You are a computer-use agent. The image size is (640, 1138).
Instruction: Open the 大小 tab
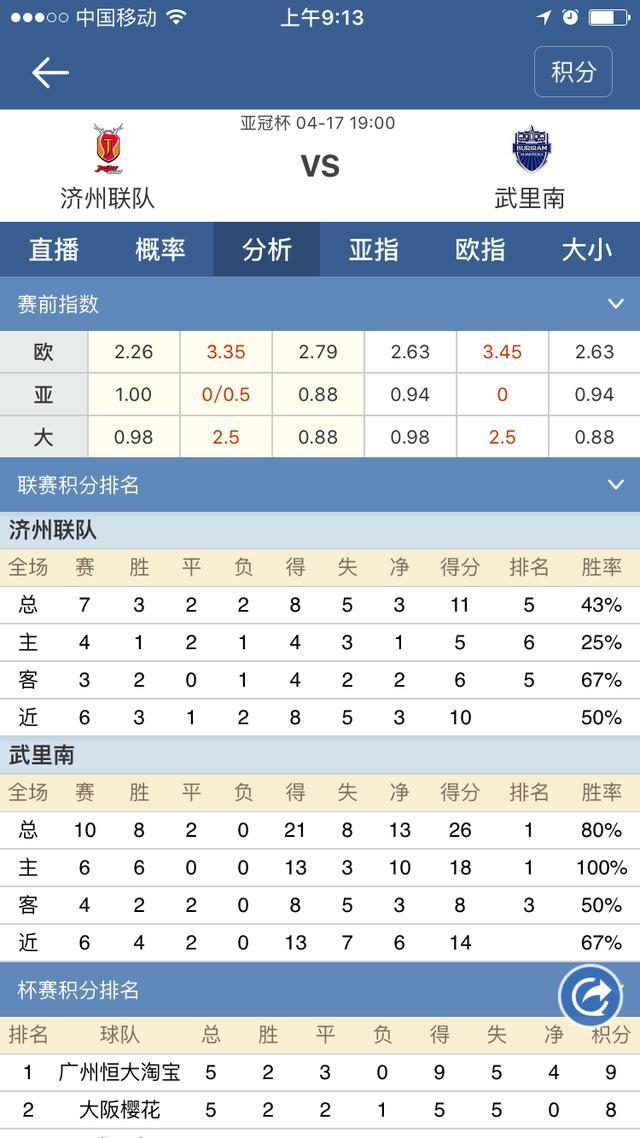[x=587, y=250]
